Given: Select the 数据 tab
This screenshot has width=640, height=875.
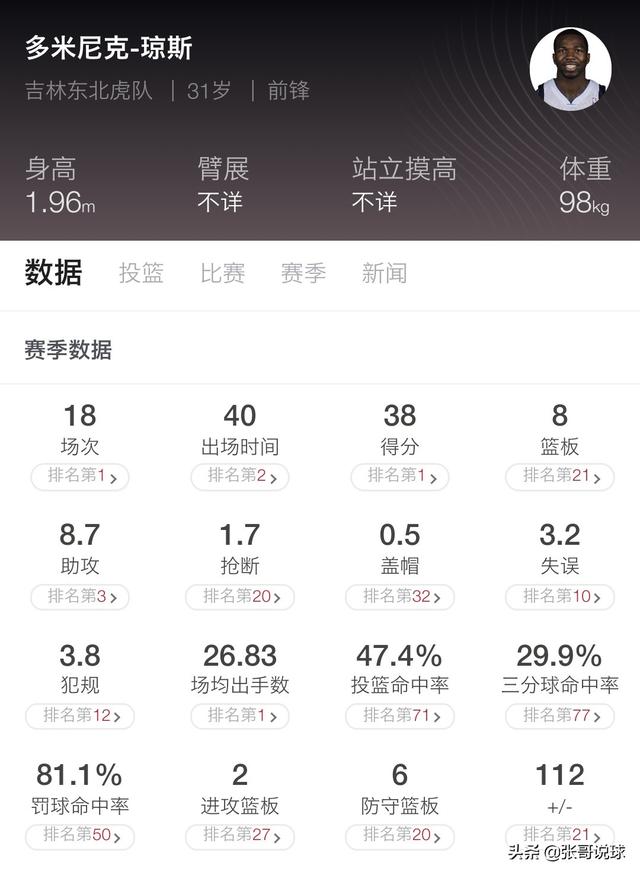Looking at the screenshot, I should tap(53, 272).
